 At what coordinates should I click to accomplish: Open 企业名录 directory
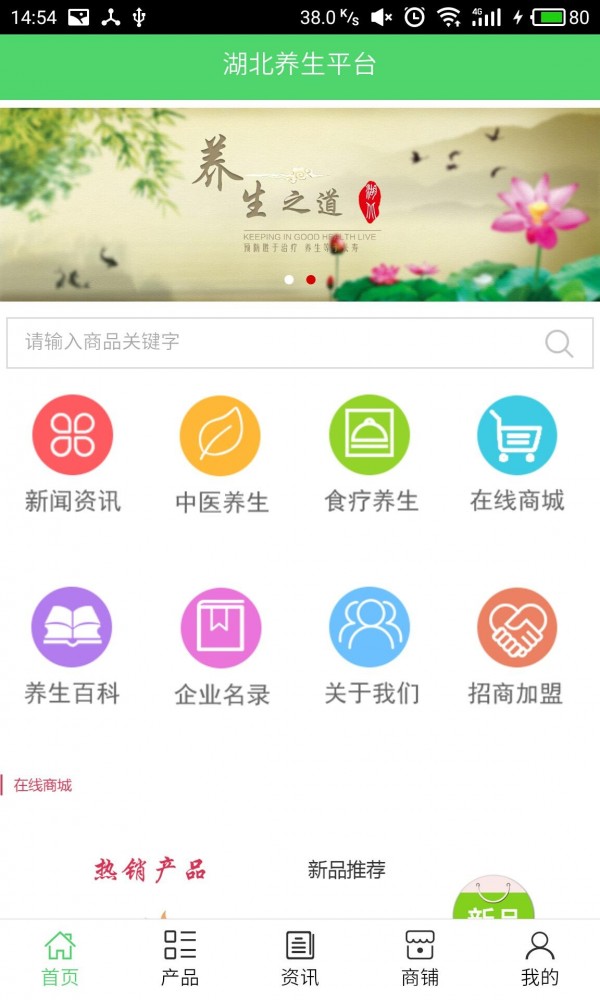click(x=221, y=647)
